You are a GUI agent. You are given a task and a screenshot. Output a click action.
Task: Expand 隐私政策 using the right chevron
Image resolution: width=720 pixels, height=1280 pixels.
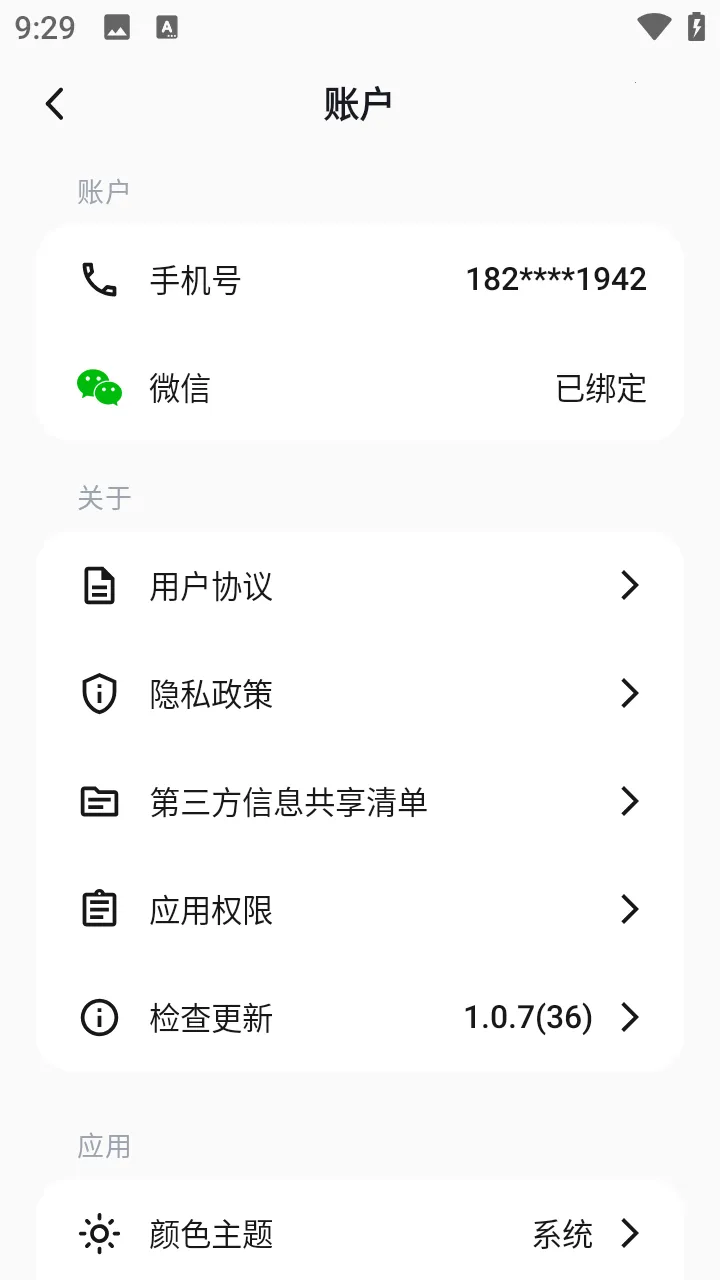630,693
